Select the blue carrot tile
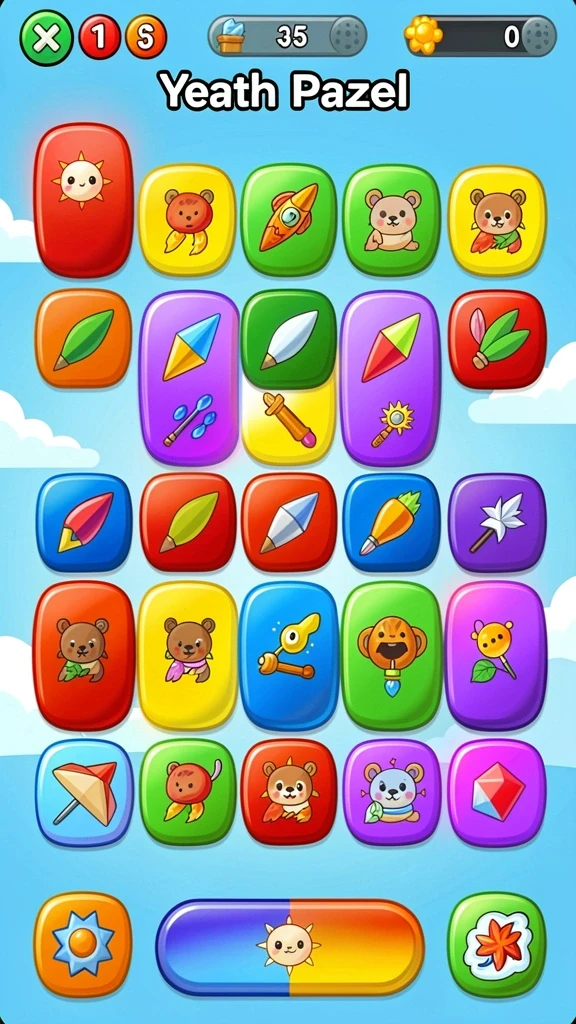This screenshot has height=1024, width=576. coord(392,522)
